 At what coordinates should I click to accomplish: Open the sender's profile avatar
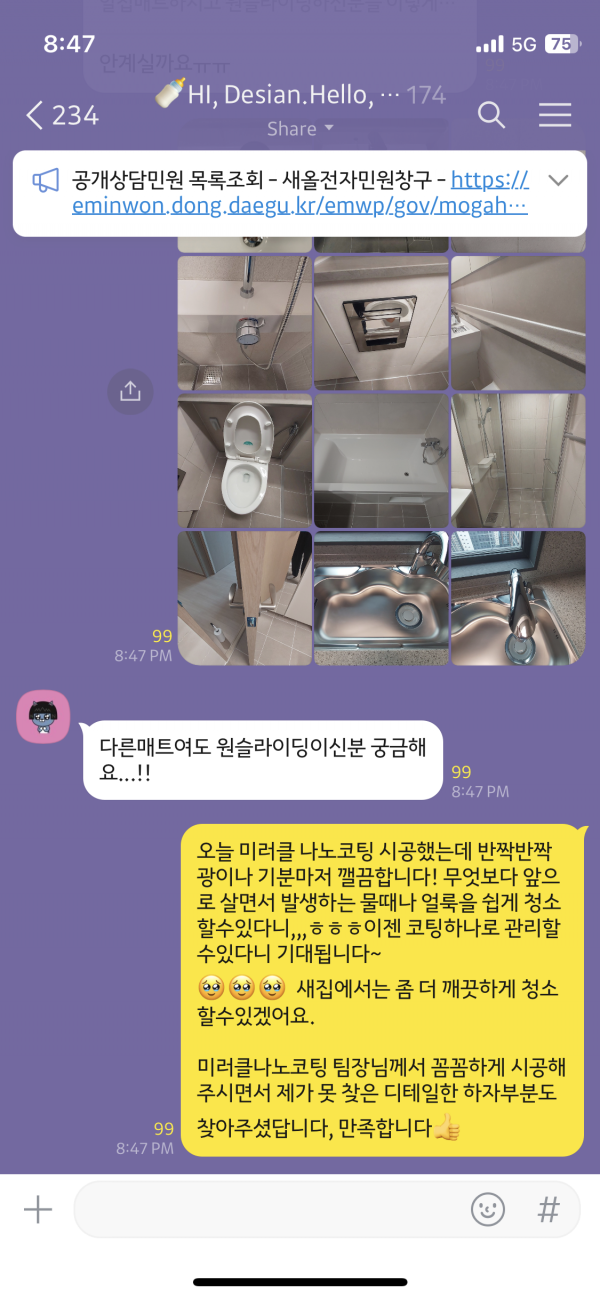[43, 716]
